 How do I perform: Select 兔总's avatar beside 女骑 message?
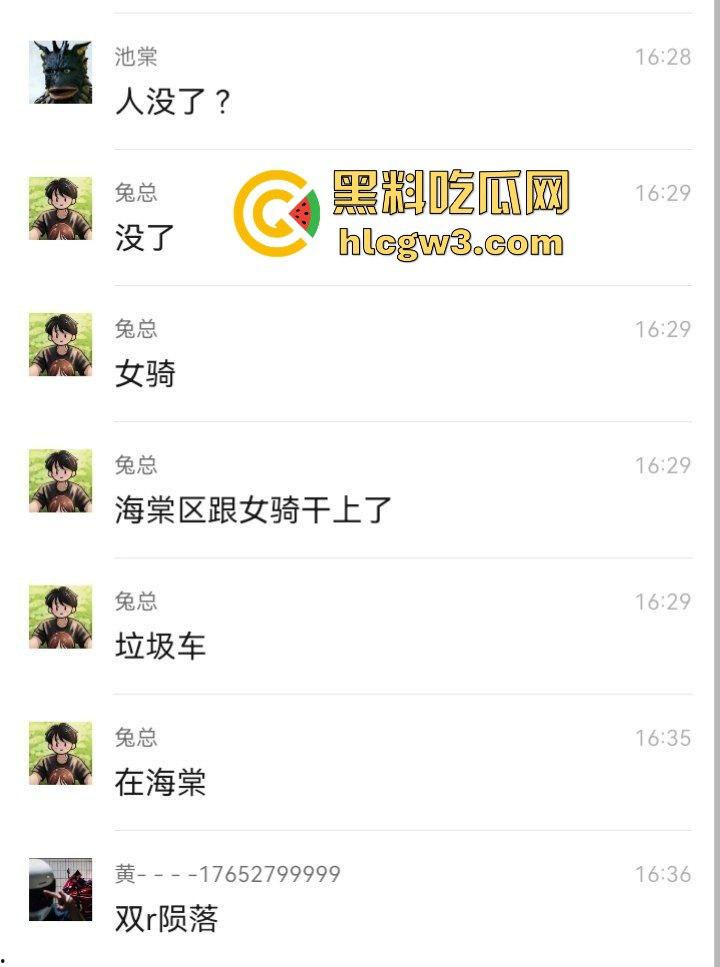pos(62,341)
